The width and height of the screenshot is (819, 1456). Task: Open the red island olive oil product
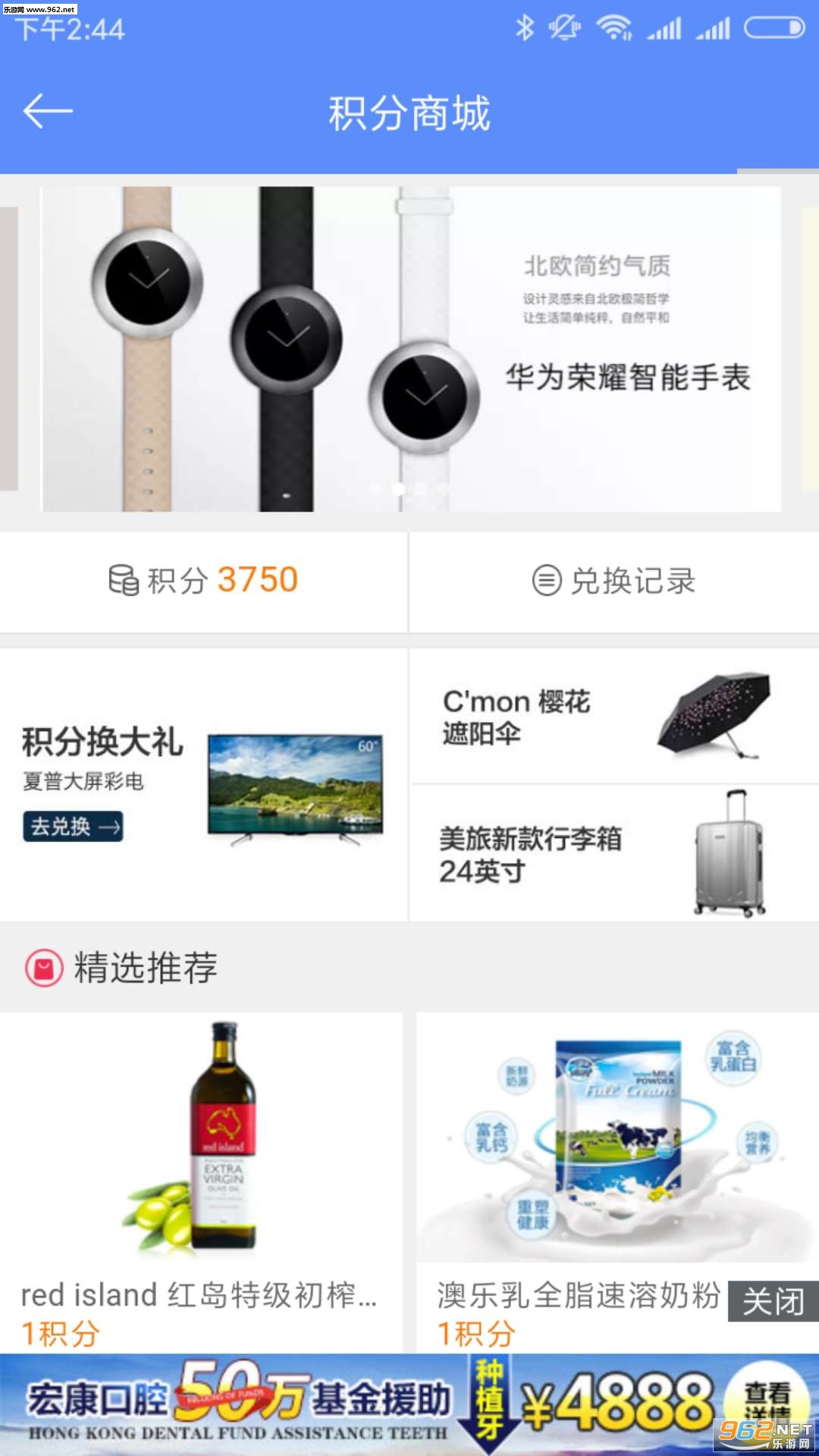tap(201, 1183)
